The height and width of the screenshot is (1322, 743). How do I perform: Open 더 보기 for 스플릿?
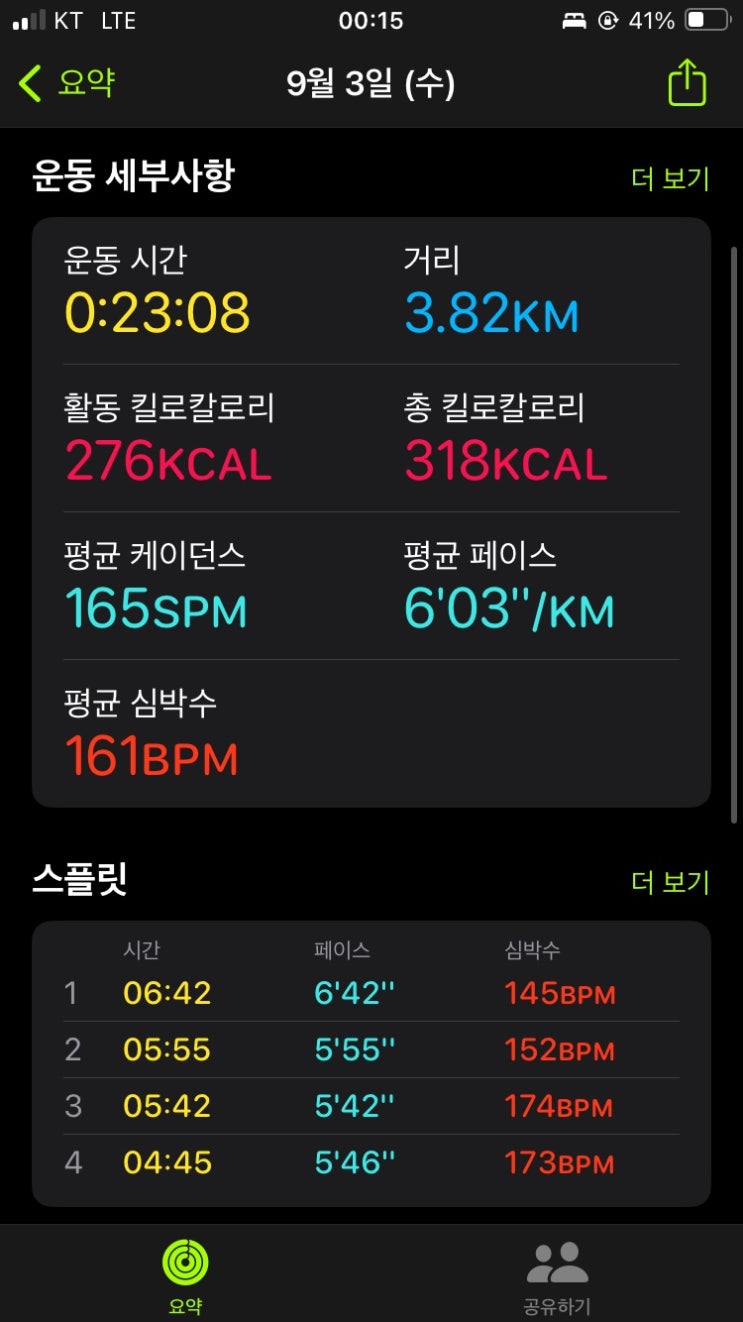[x=670, y=882]
